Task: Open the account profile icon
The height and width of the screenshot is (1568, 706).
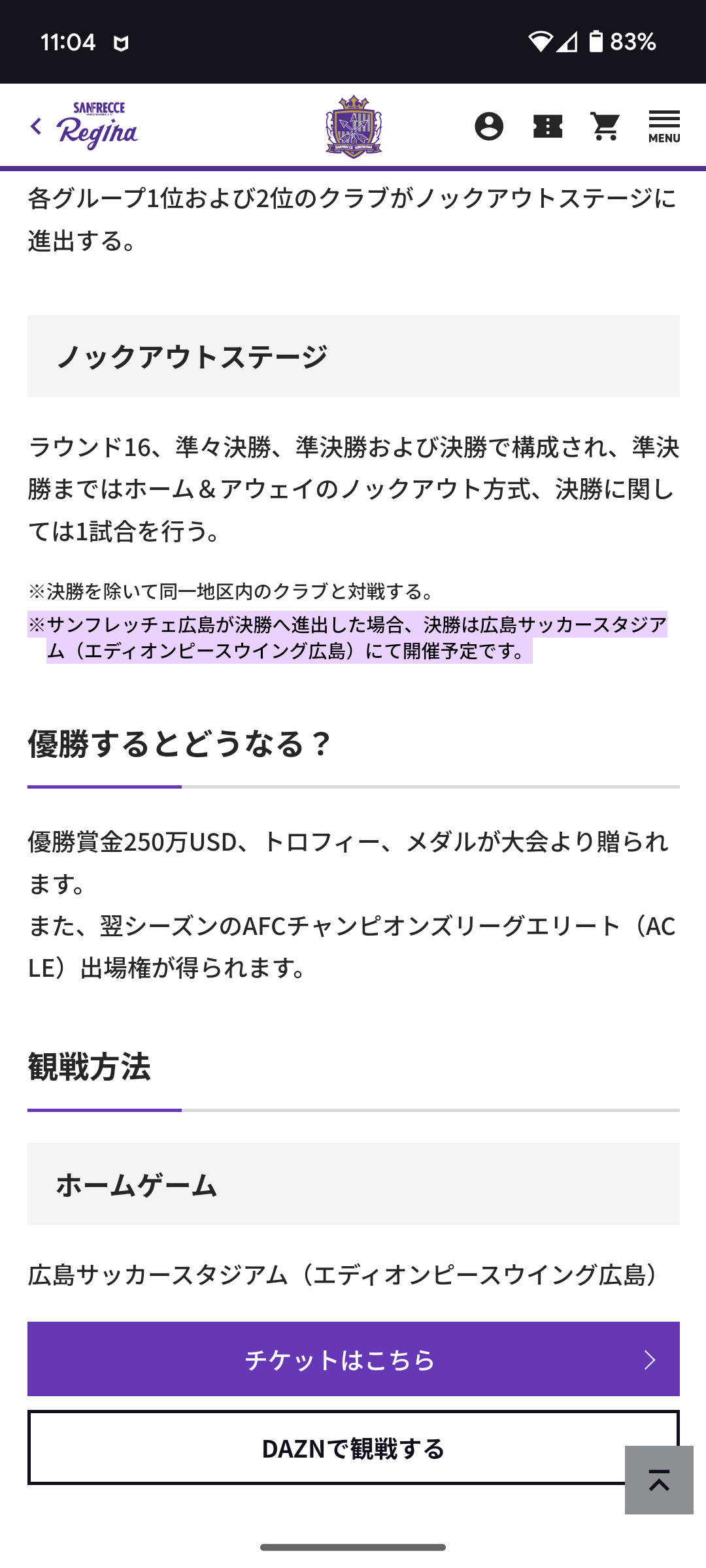Action: point(489,126)
